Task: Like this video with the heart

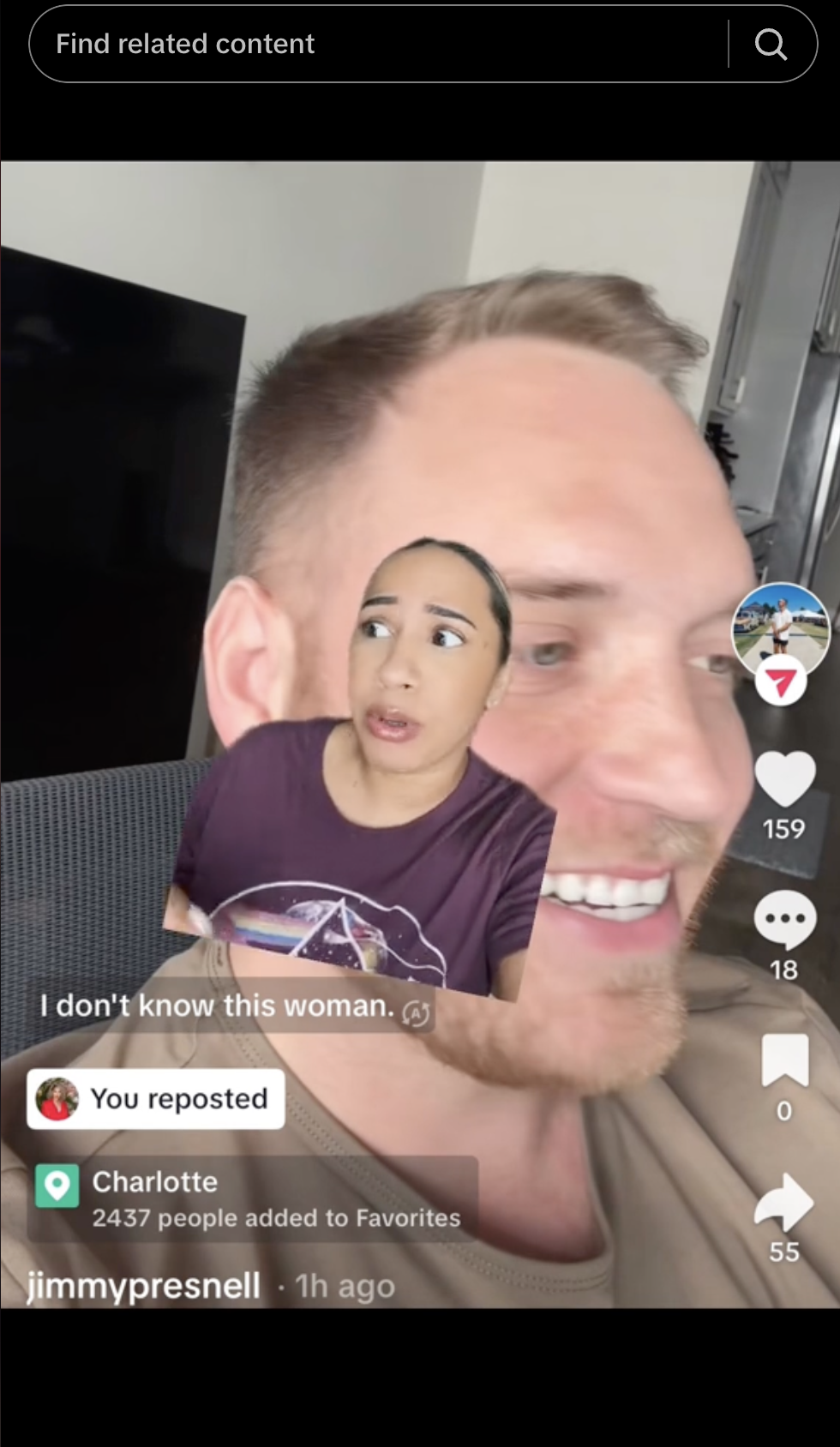Action: tap(784, 779)
